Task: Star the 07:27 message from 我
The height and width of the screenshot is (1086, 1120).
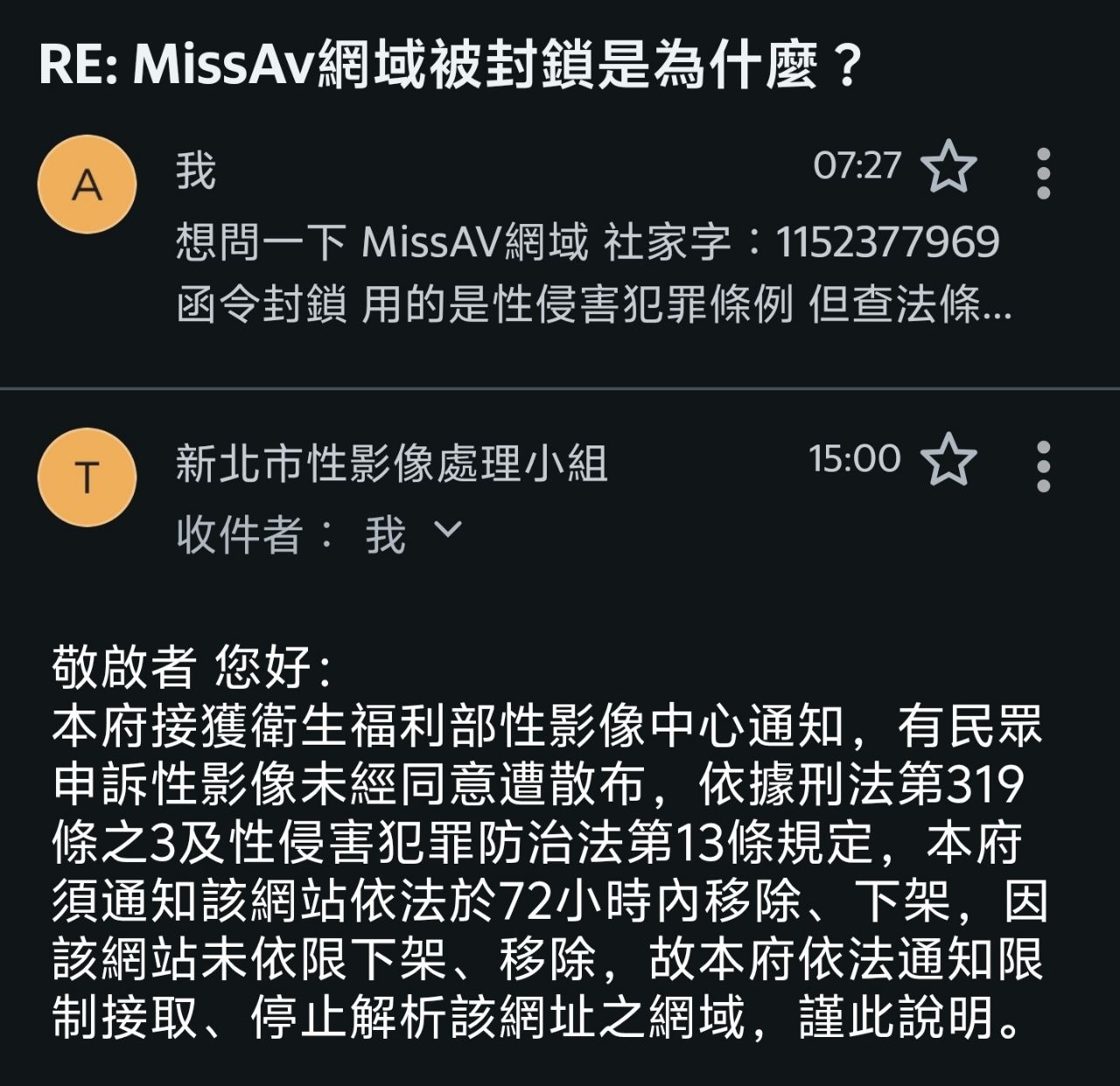Action: [x=948, y=166]
